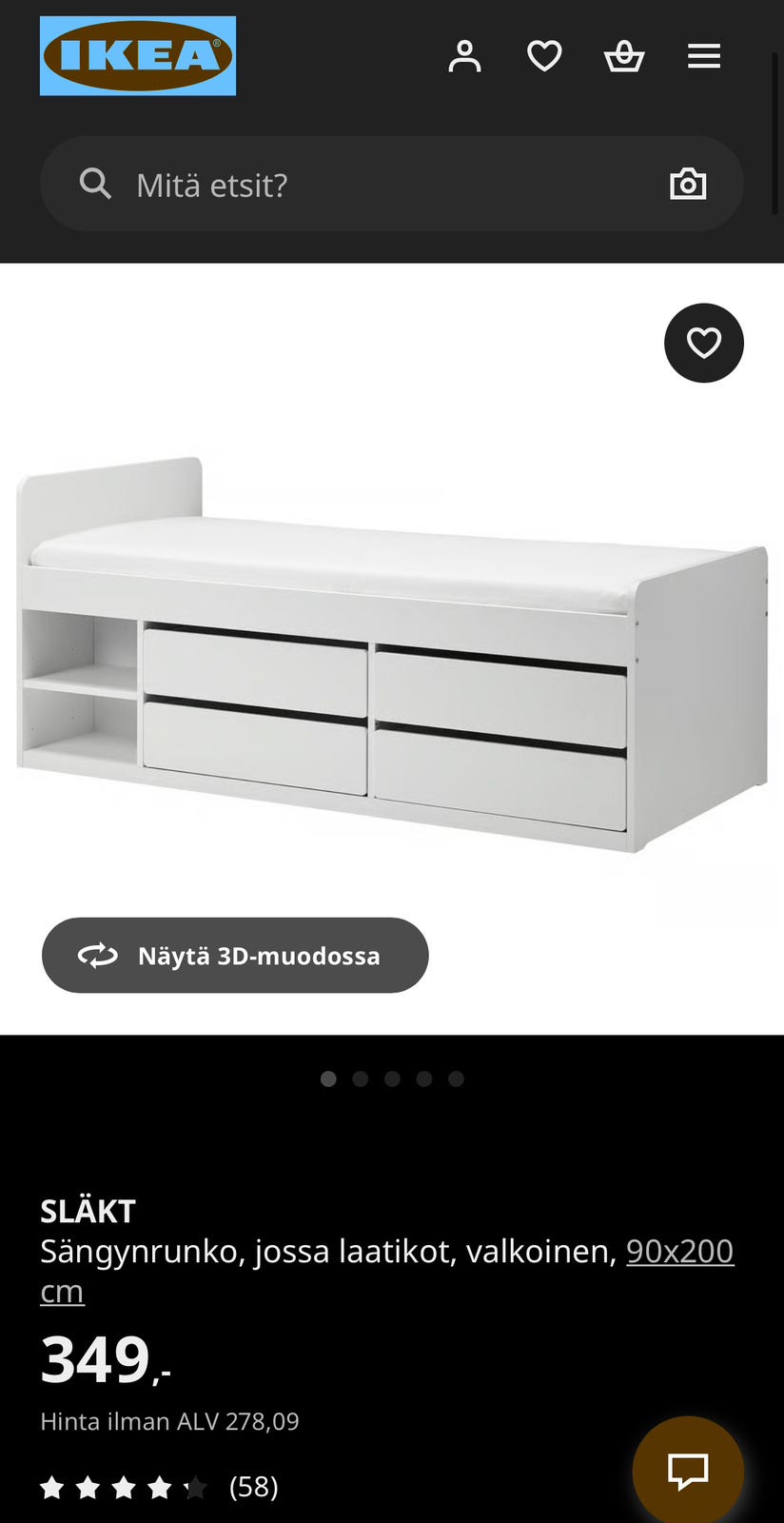Open the hamburger menu
The height and width of the screenshot is (1523, 784).
click(704, 56)
